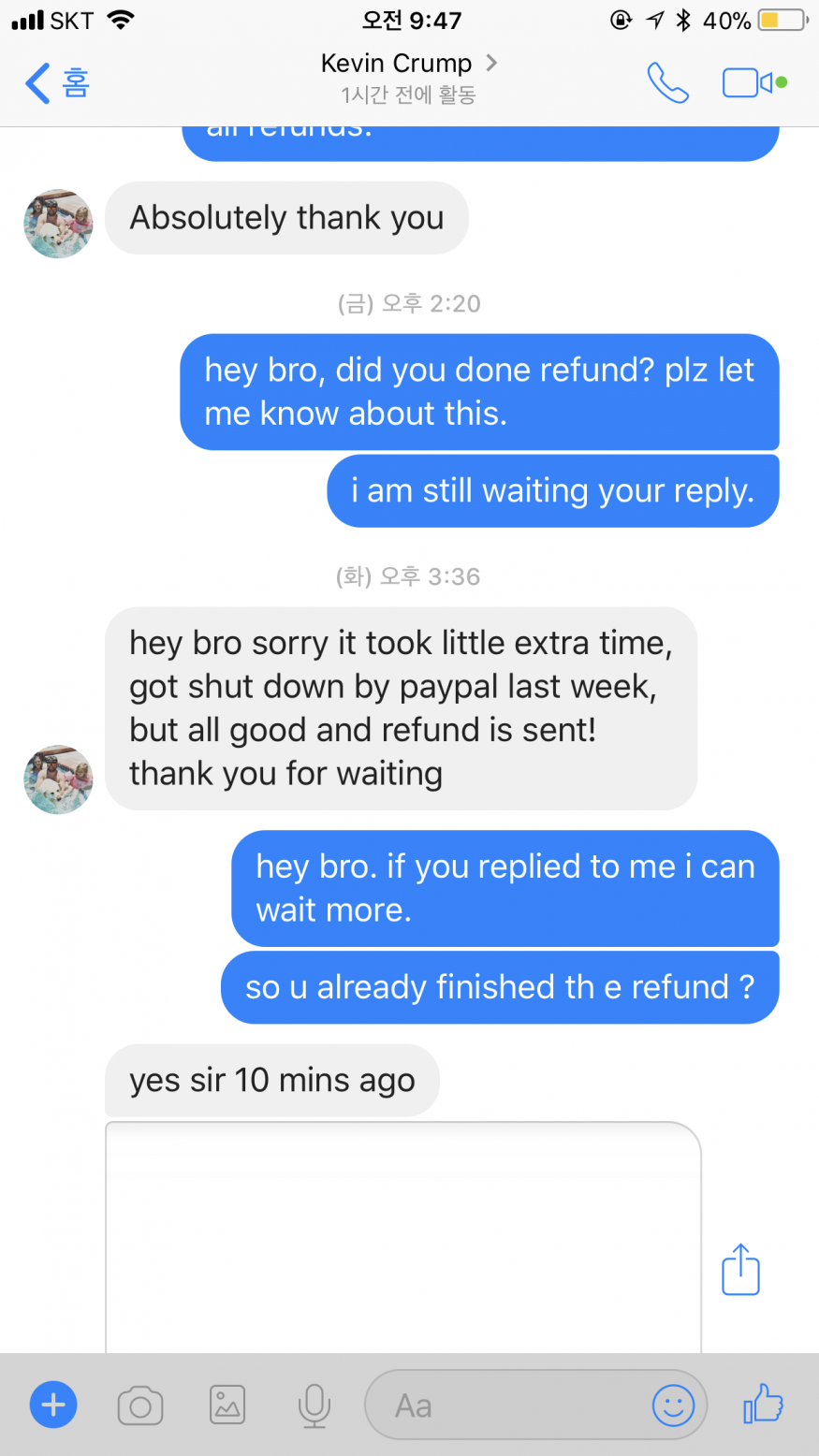This screenshot has height=1456, width=819.
Task: Open the emoji picker in message field
Action: tap(673, 1405)
